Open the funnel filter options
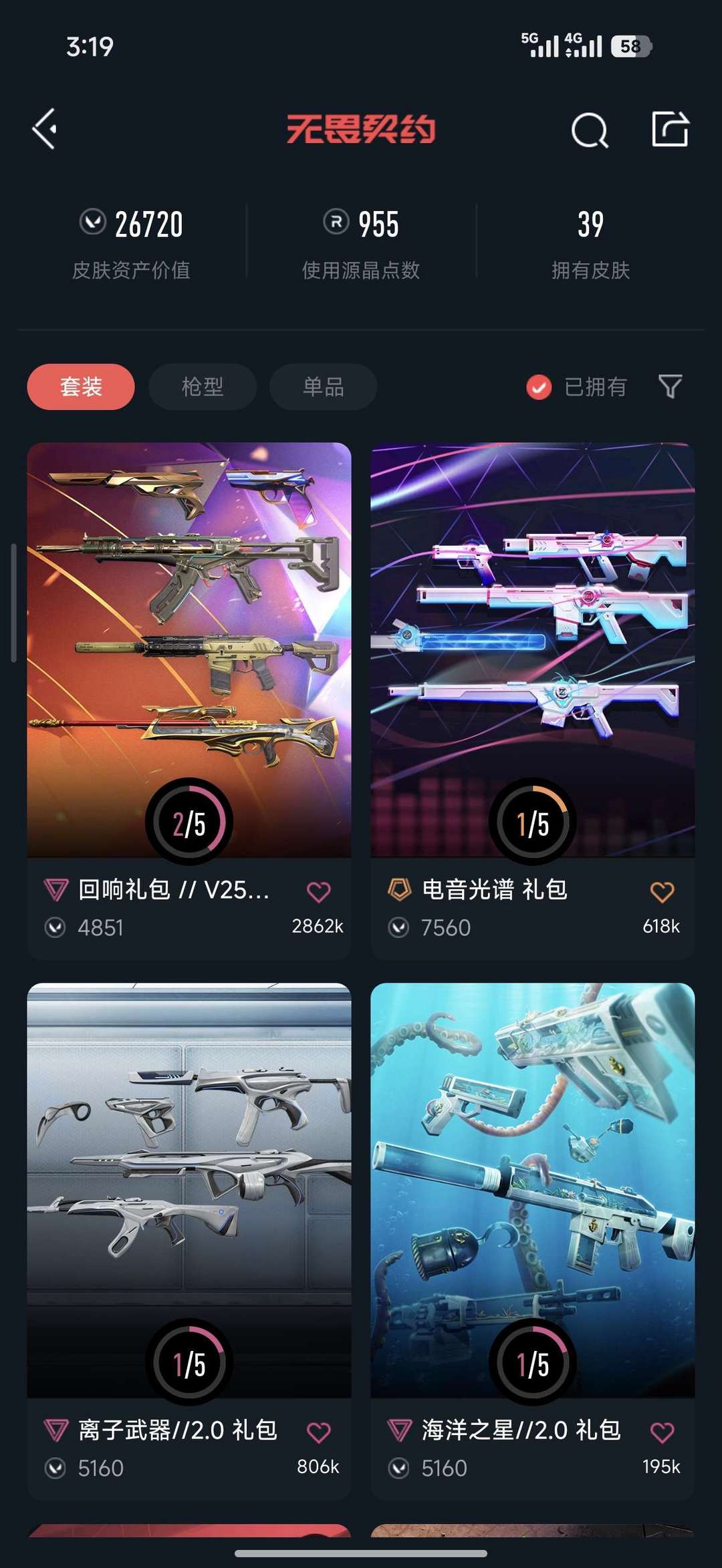This screenshot has width=722, height=1568. coord(670,386)
